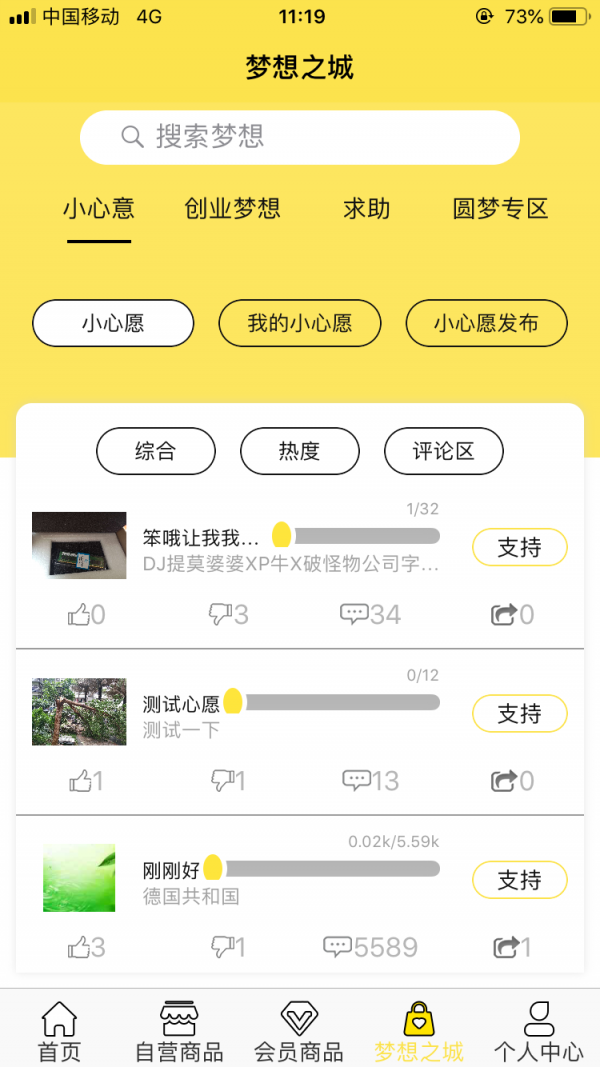Image resolution: width=600 pixels, height=1067 pixels.
Task: Share the 测试心愿 wish
Action: point(512,781)
